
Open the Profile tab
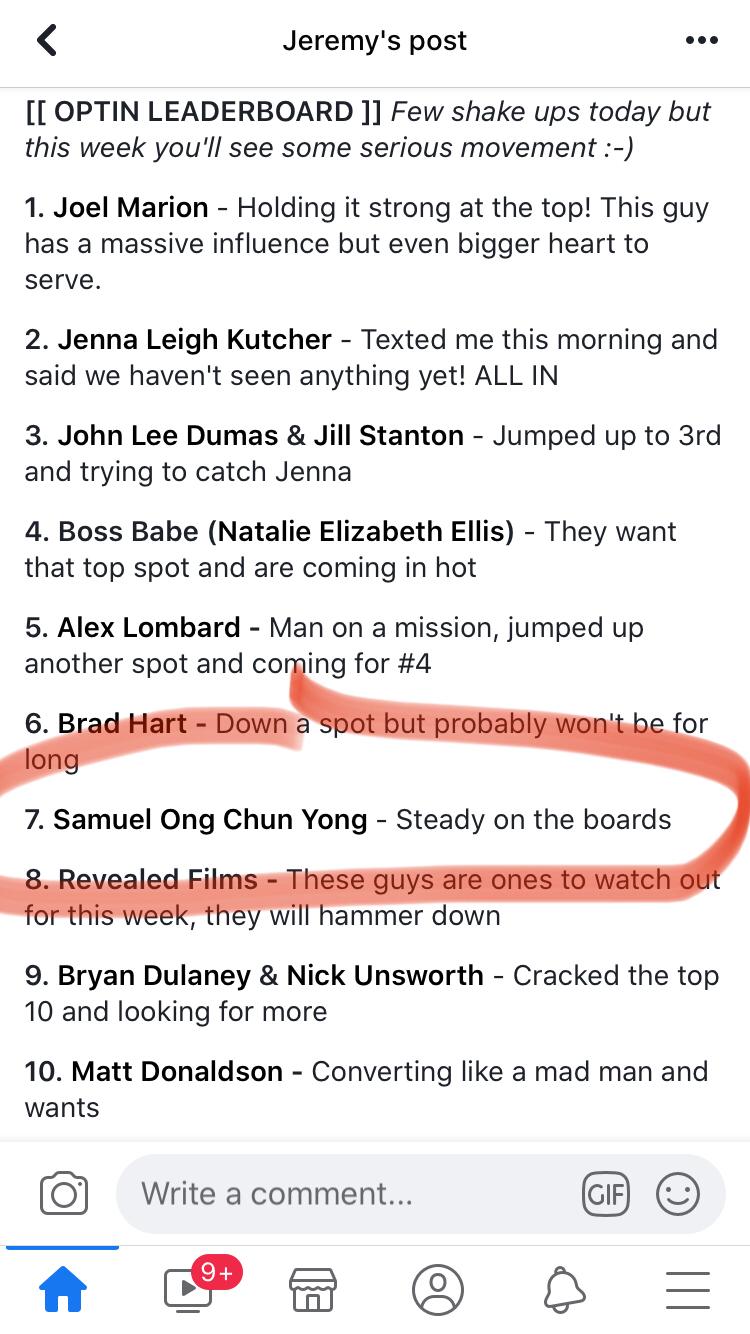(437, 1290)
